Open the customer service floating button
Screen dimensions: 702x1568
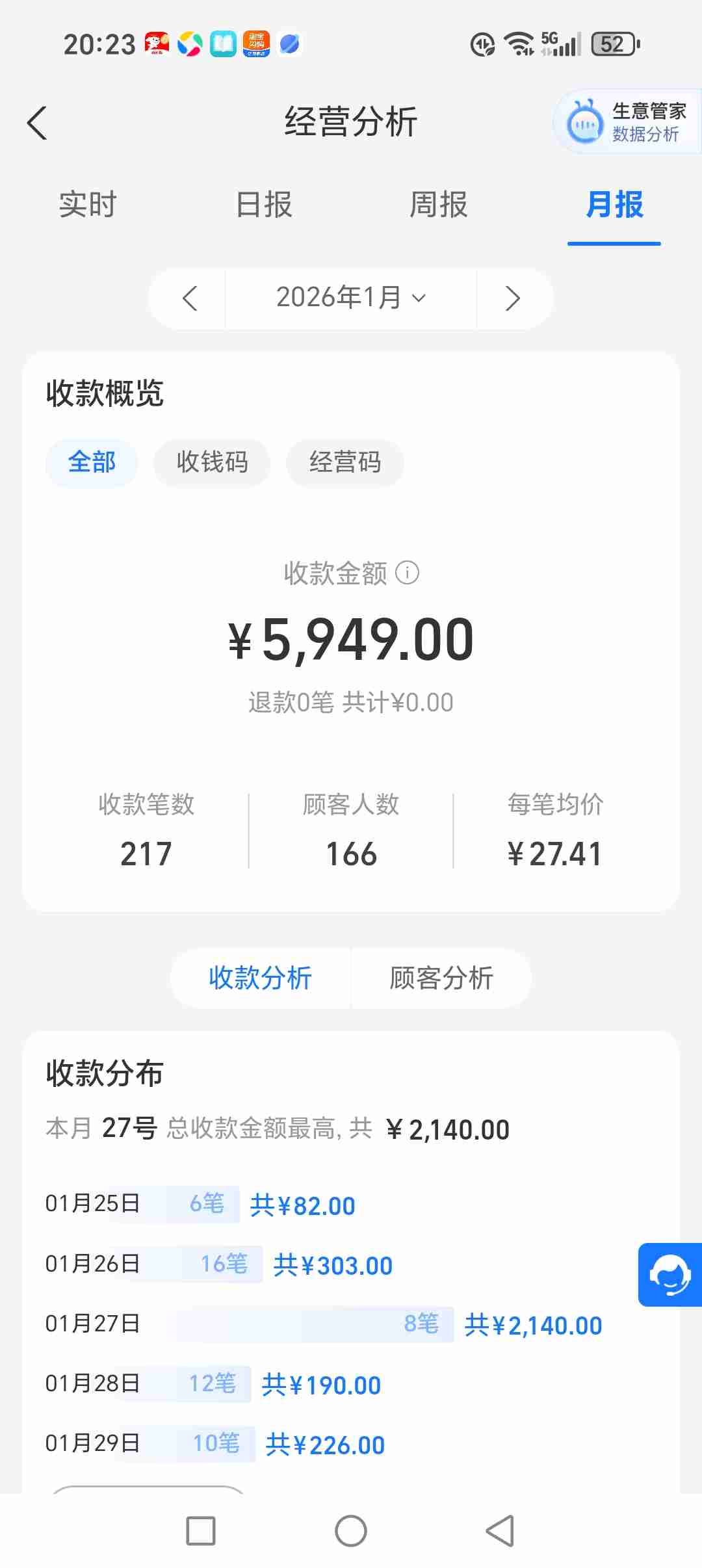point(670,1274)
